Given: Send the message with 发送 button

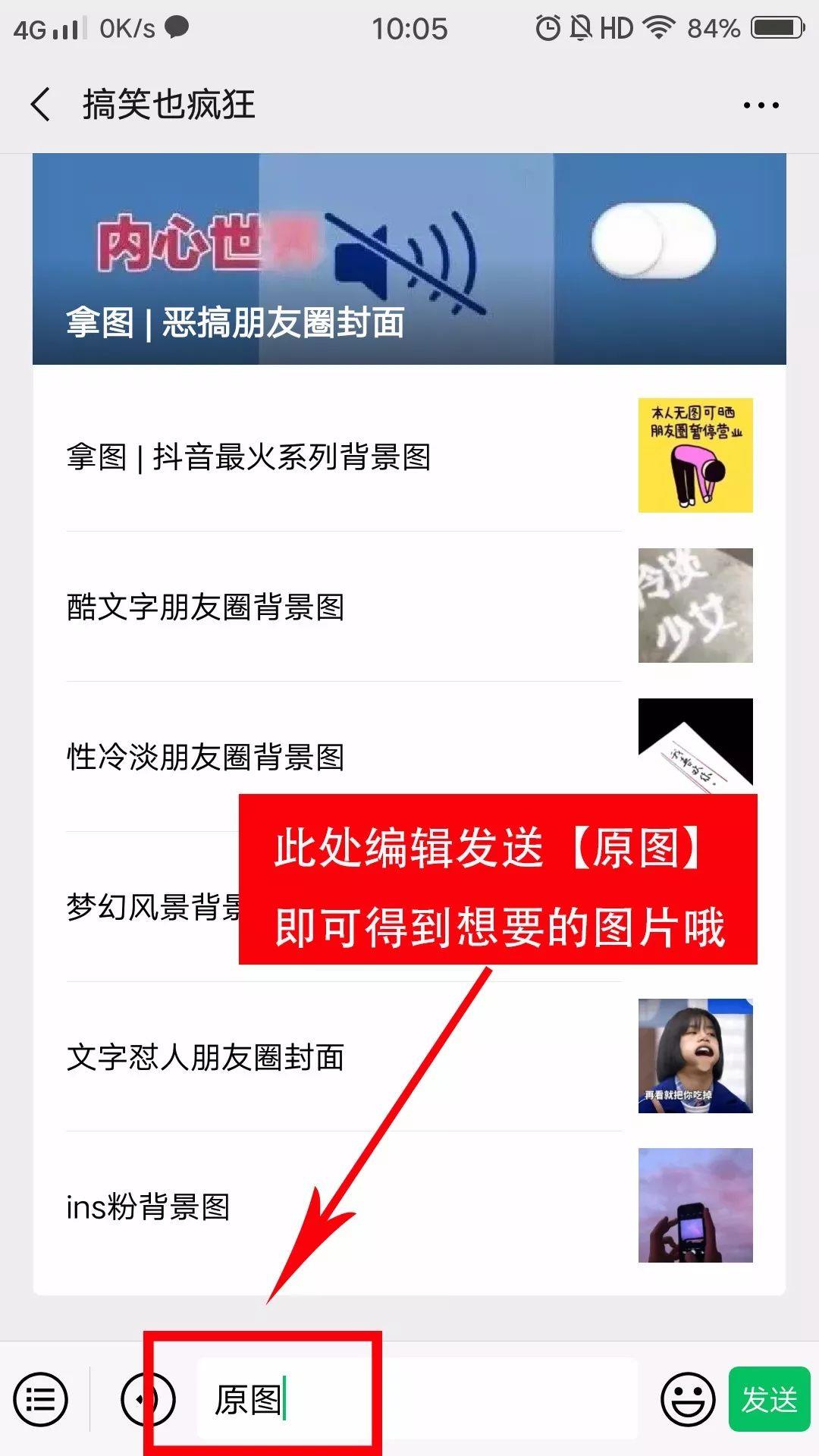Looking at the screenshot, I should tap(769, 1399).
